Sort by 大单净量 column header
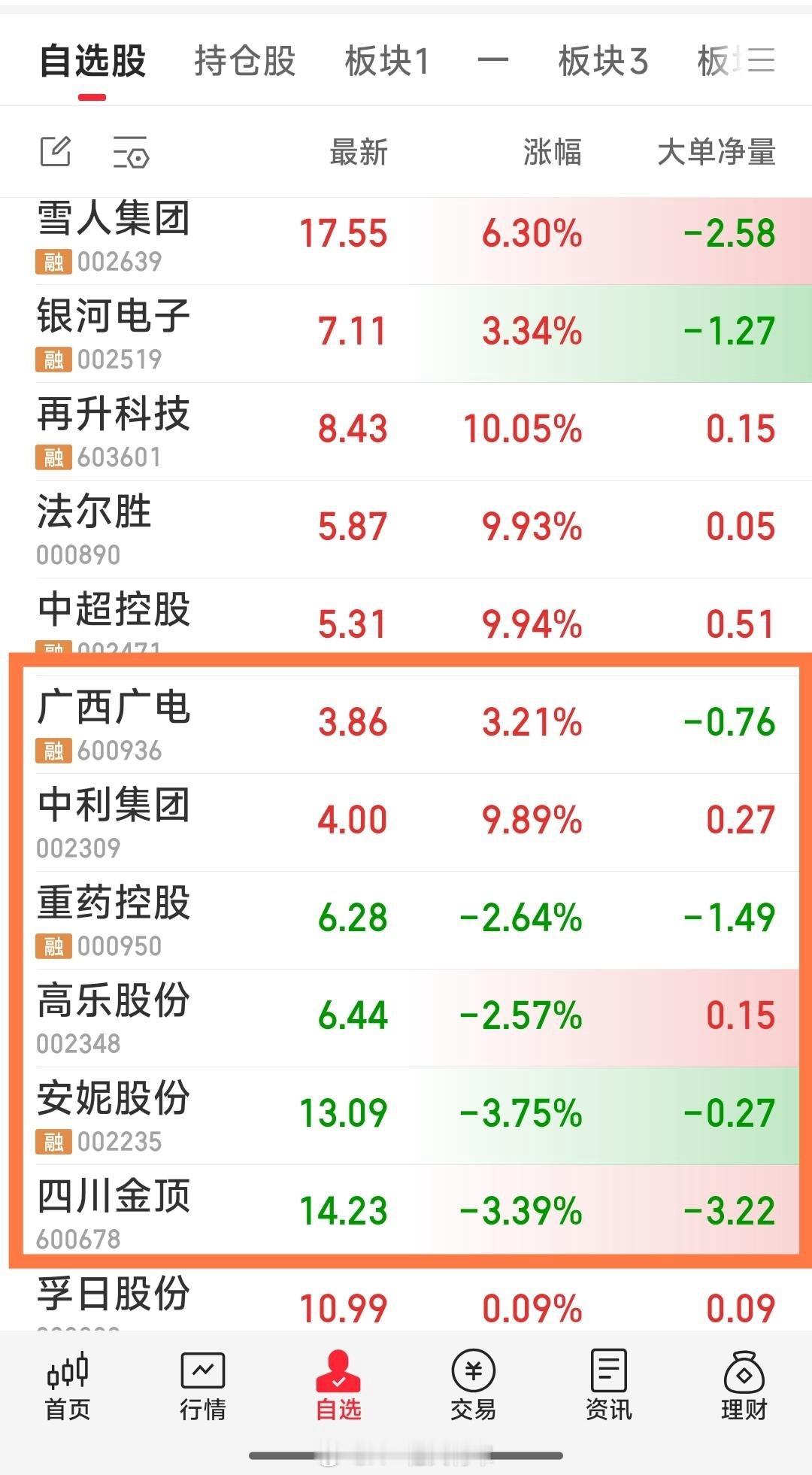The image size is (812, 1475). click(718, 153)
